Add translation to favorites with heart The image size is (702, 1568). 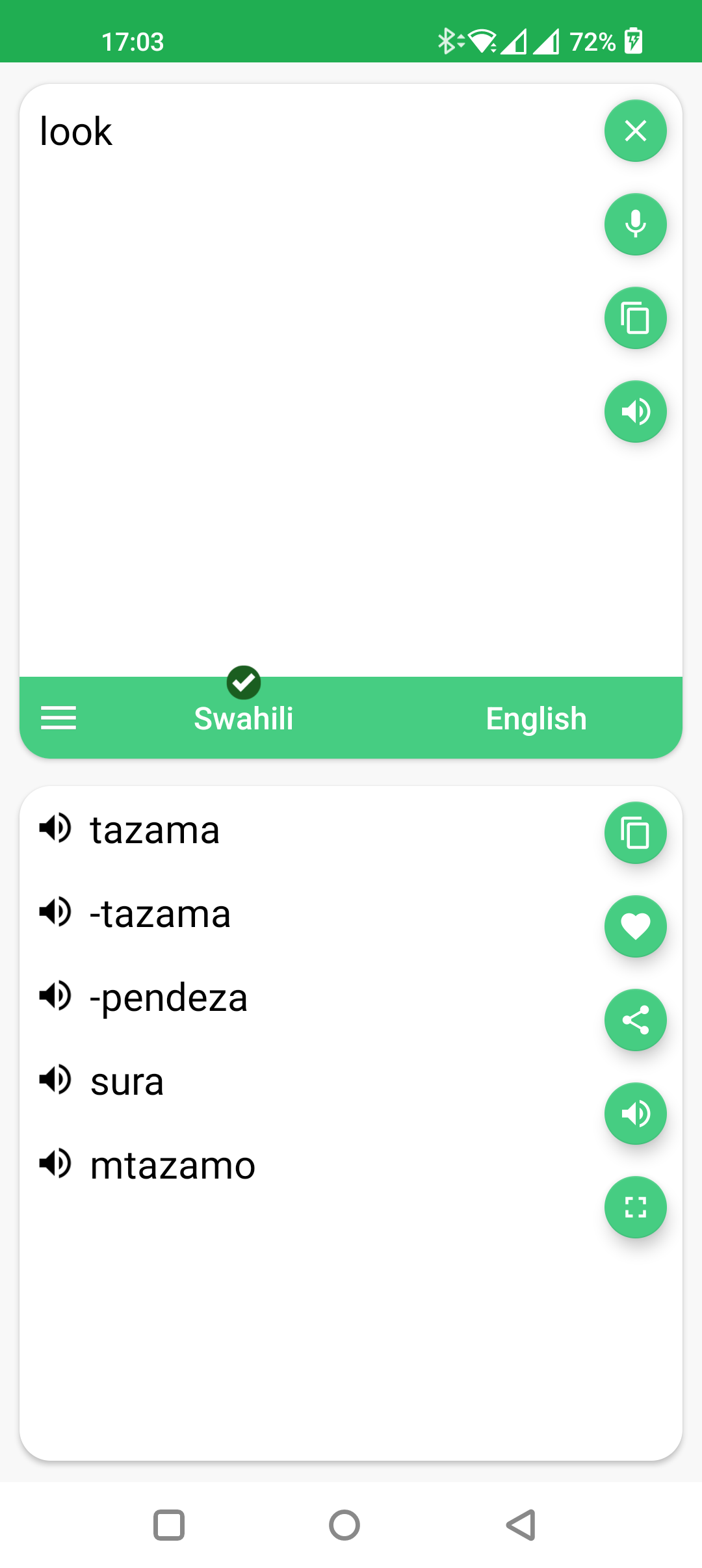point(635,926)
